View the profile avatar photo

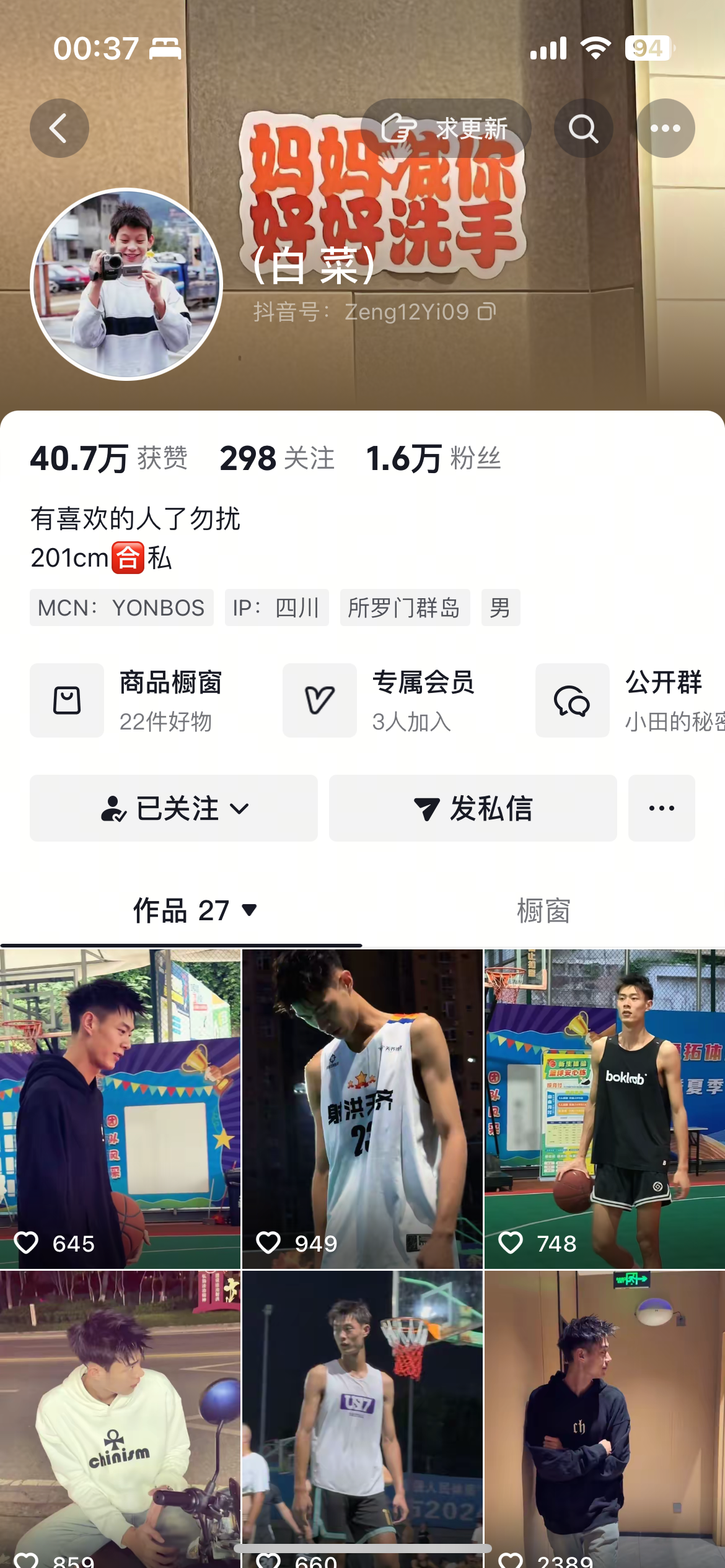click(126, 284)
